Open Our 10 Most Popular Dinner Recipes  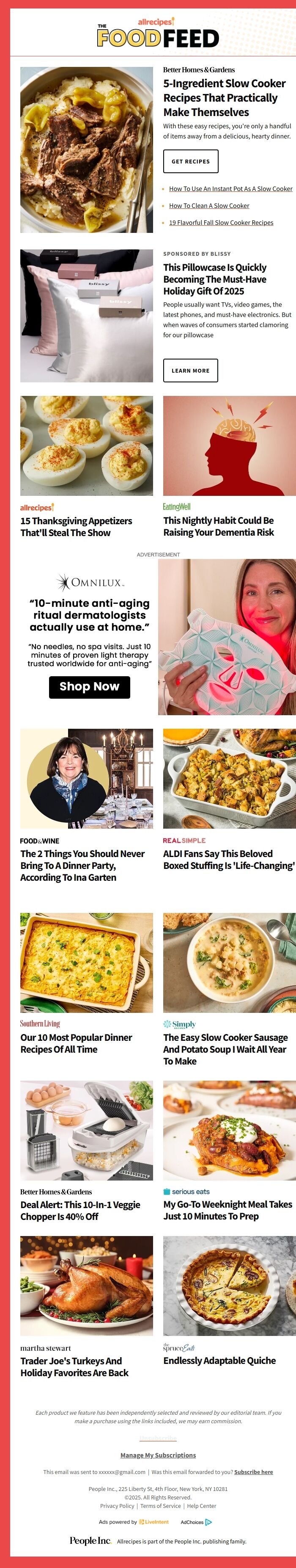tap(76, 1043)
